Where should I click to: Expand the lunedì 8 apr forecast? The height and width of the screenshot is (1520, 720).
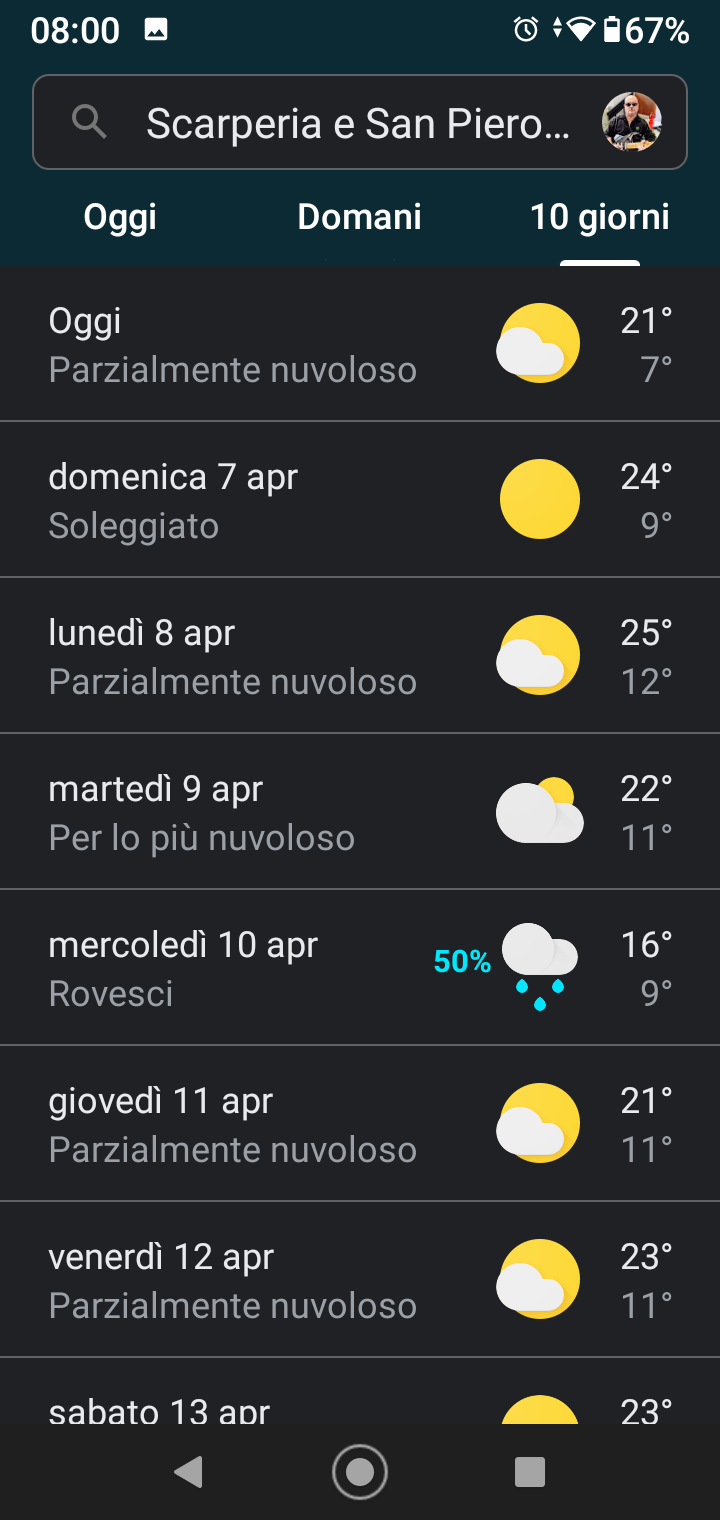pyautogui.click(x=360, y=656)
